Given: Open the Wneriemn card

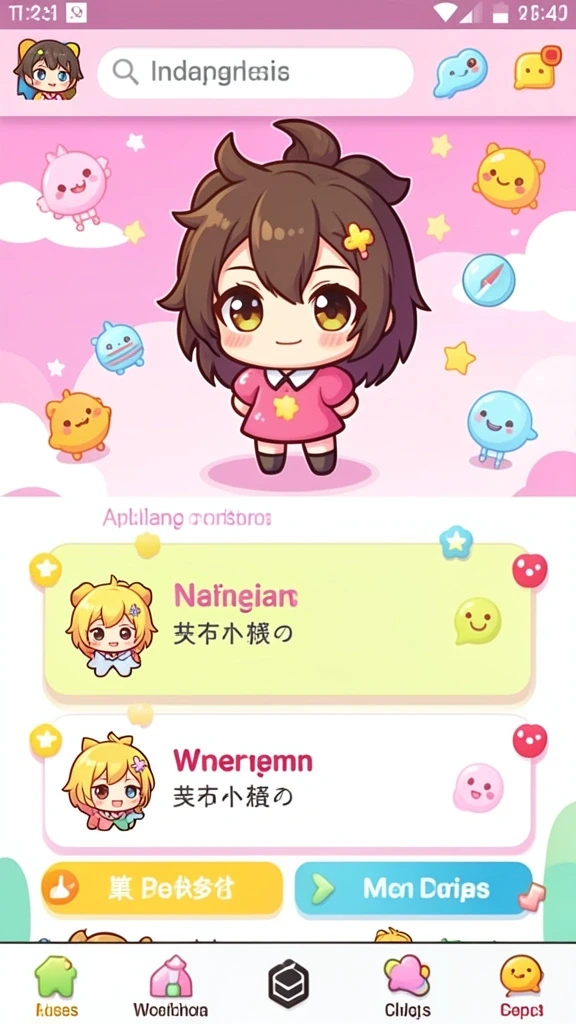Looking at the screenshot, I should click(287, 782).
